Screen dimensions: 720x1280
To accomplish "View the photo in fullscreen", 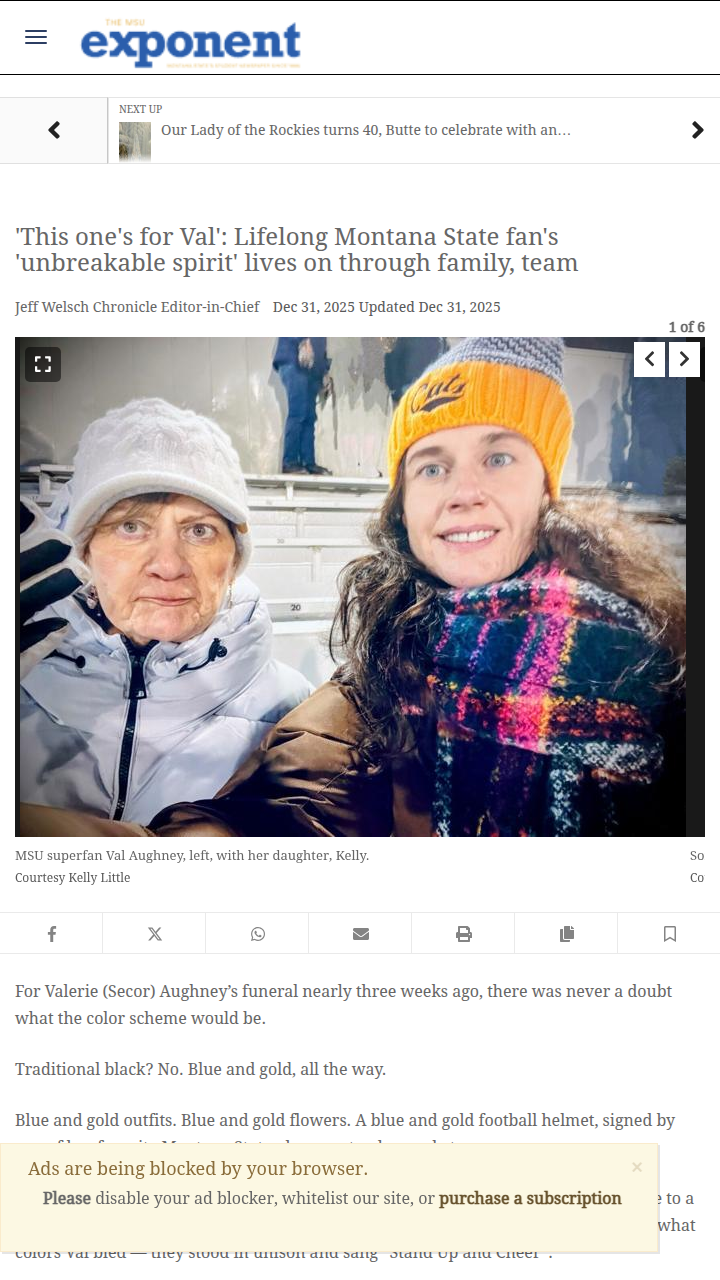I will pos(43,364).
